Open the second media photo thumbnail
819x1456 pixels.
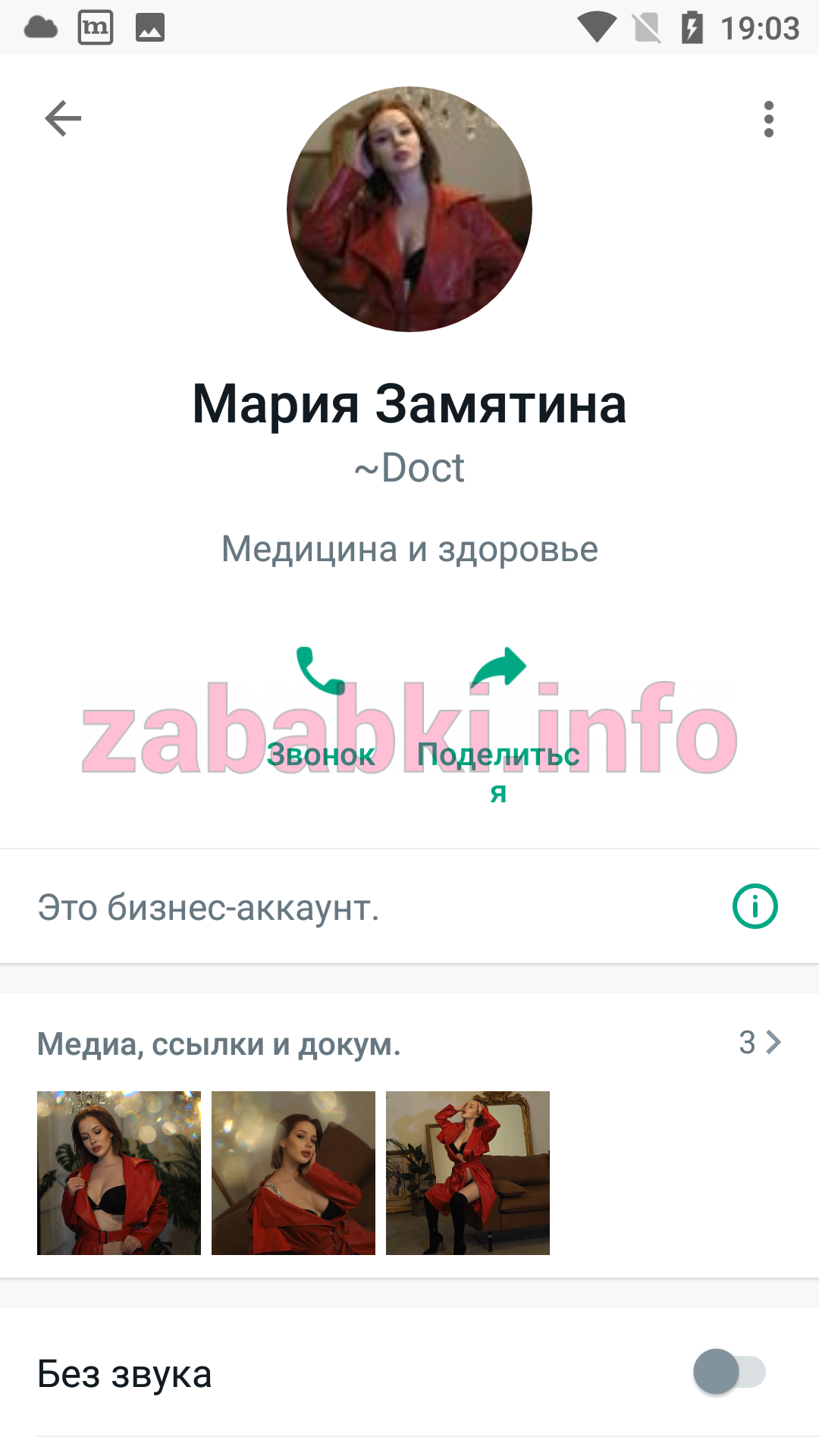pyautogui.click(x=293, y=1173)
